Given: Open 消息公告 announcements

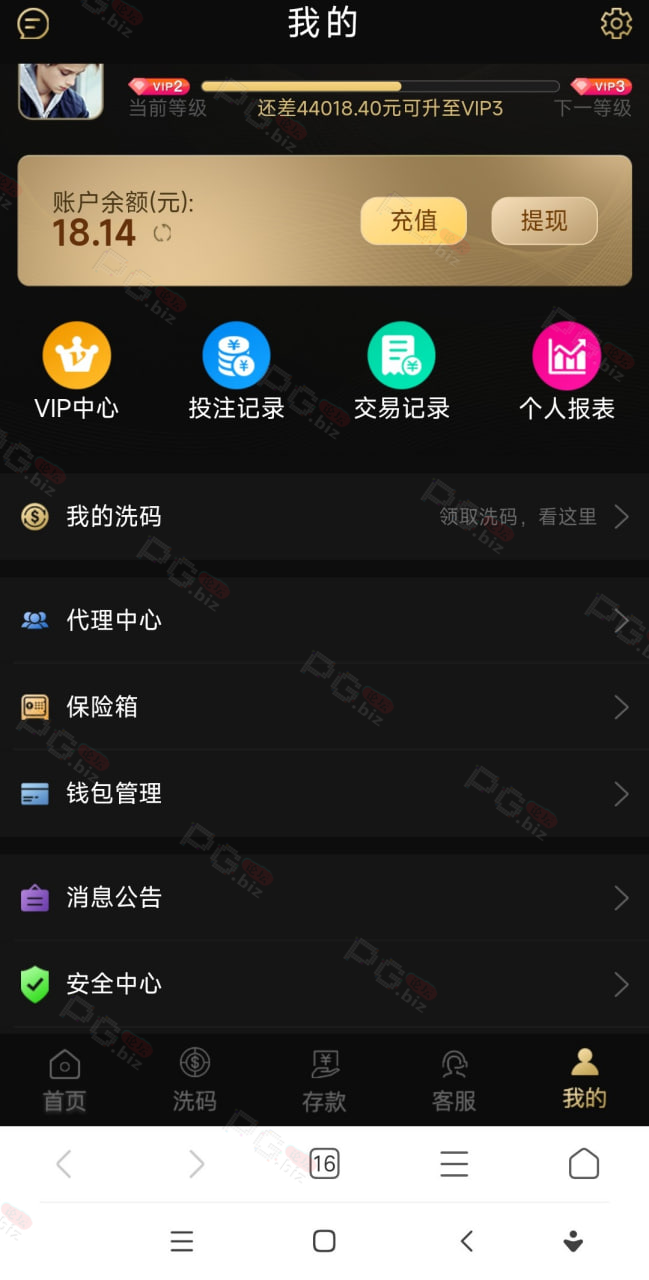Looking at the screenshot, I should tap(324, 898).
